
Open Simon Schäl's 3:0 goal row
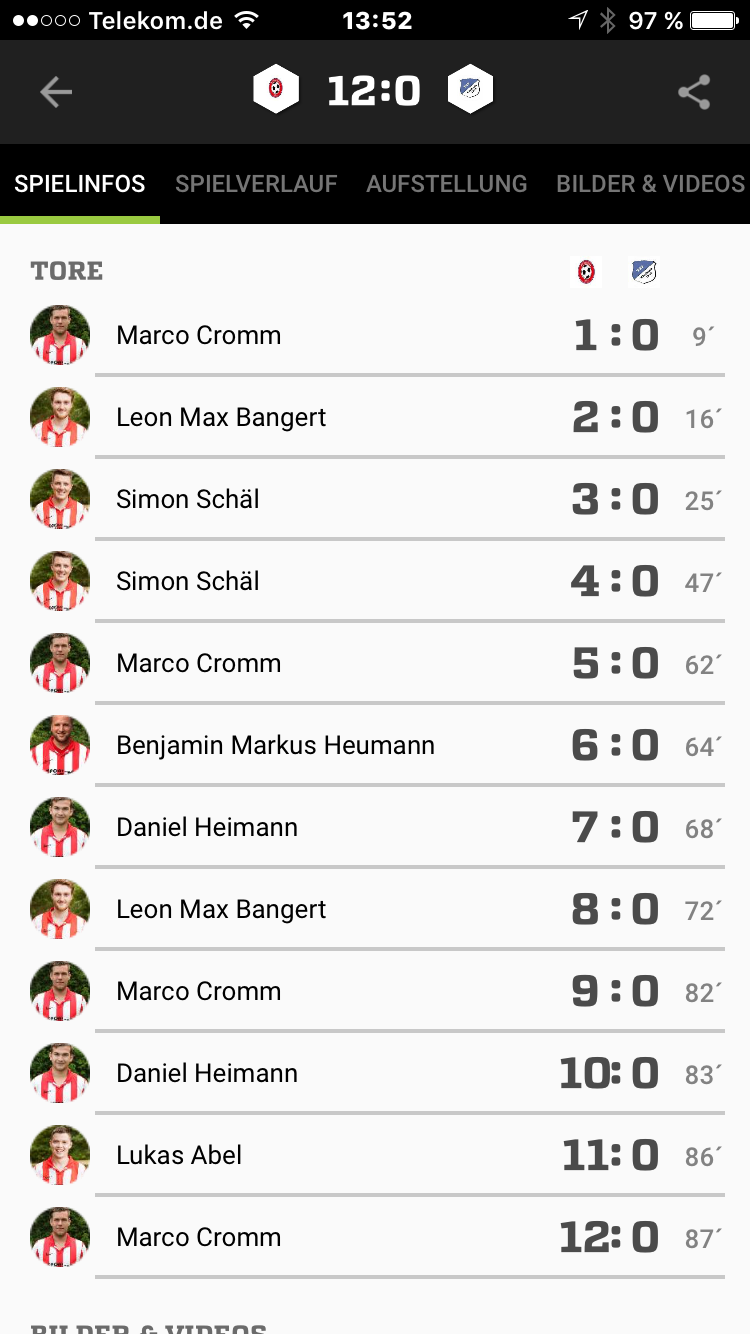[x=375, y=499]
